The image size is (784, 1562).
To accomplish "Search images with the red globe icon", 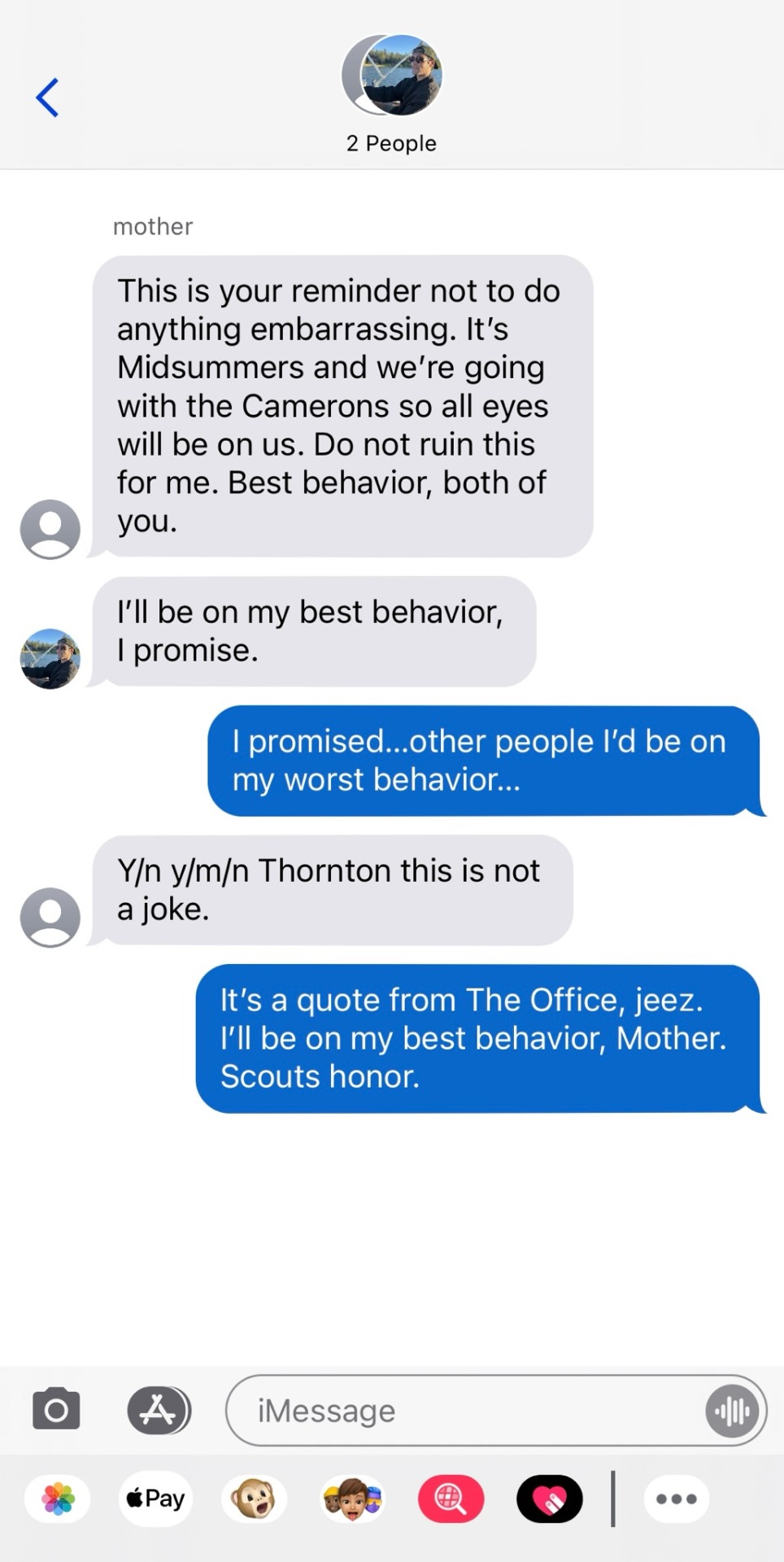I will coord(451,1499).
